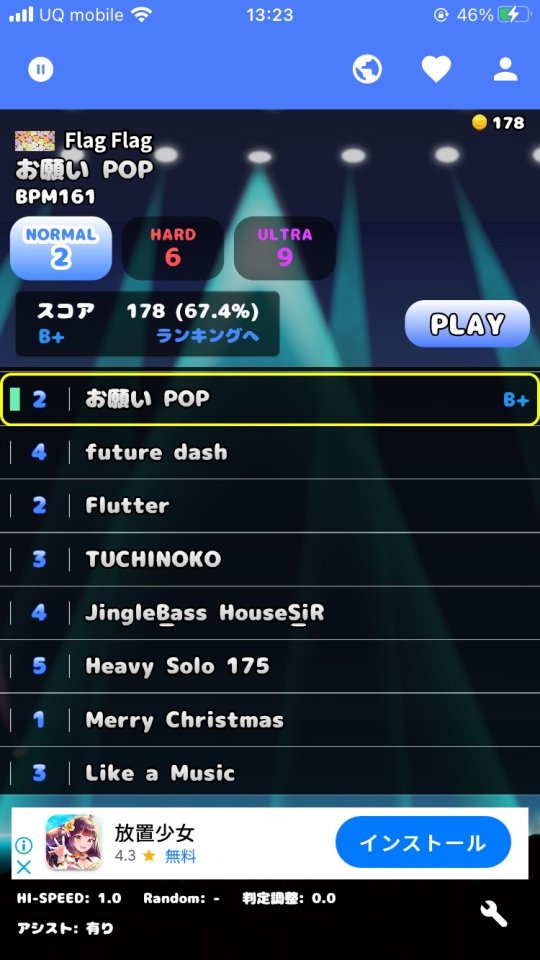Open the ランキングへ ranking link
Image resolution: width=540 pixels, height=960 pixels.
click(x=208, y=336)
